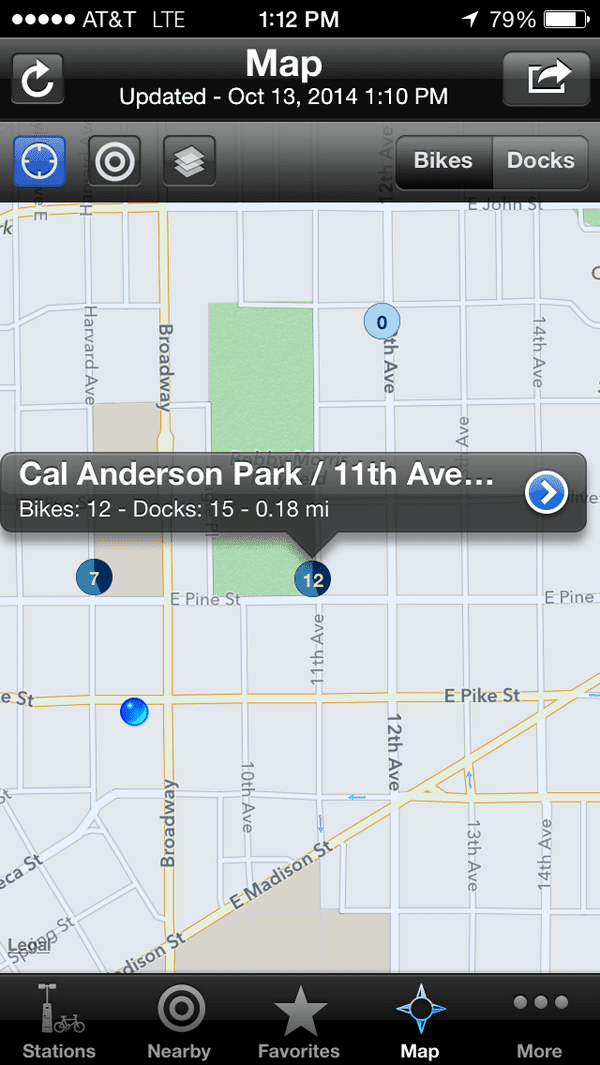
Task: Open the map layers button
Action: click(190, 162)
